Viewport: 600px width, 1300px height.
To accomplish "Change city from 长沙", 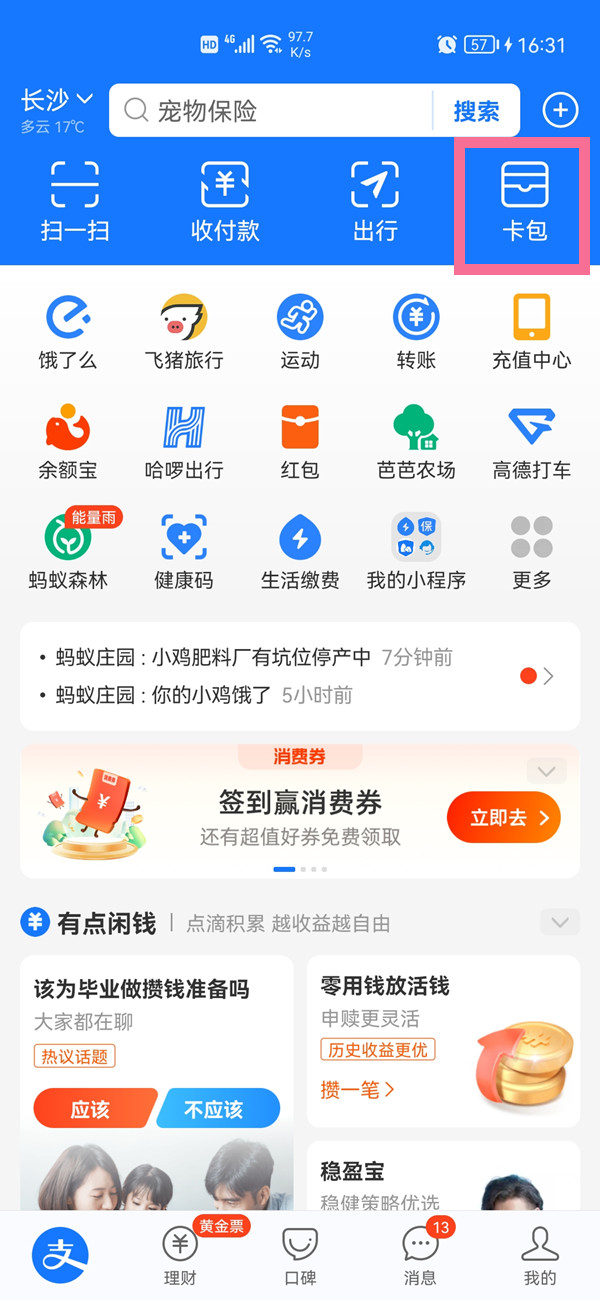I will pyautogui.click(x=57, y=101).
